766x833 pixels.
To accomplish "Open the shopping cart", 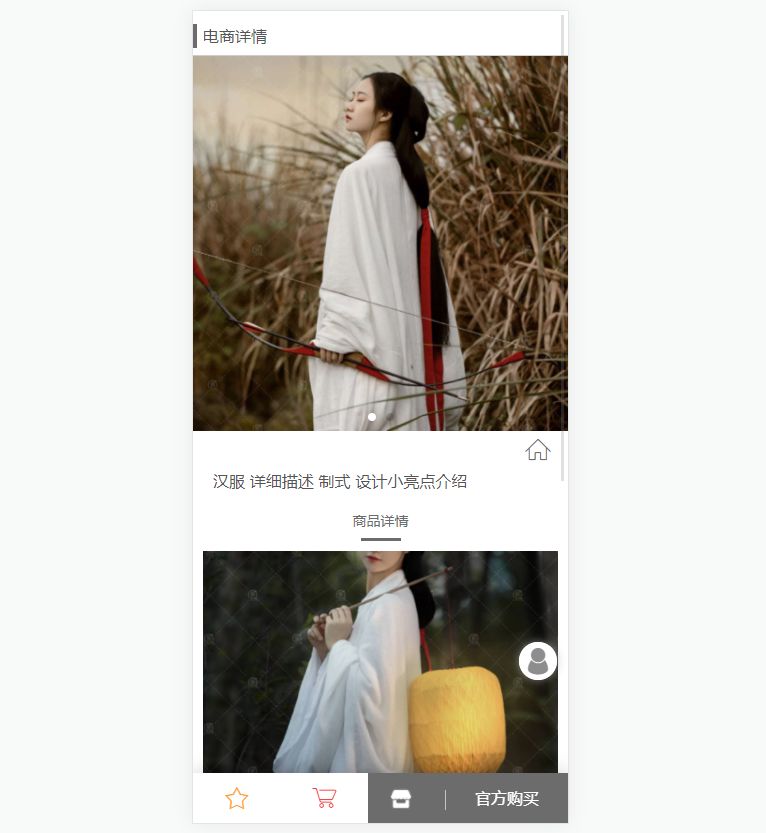I will (324, 798).
